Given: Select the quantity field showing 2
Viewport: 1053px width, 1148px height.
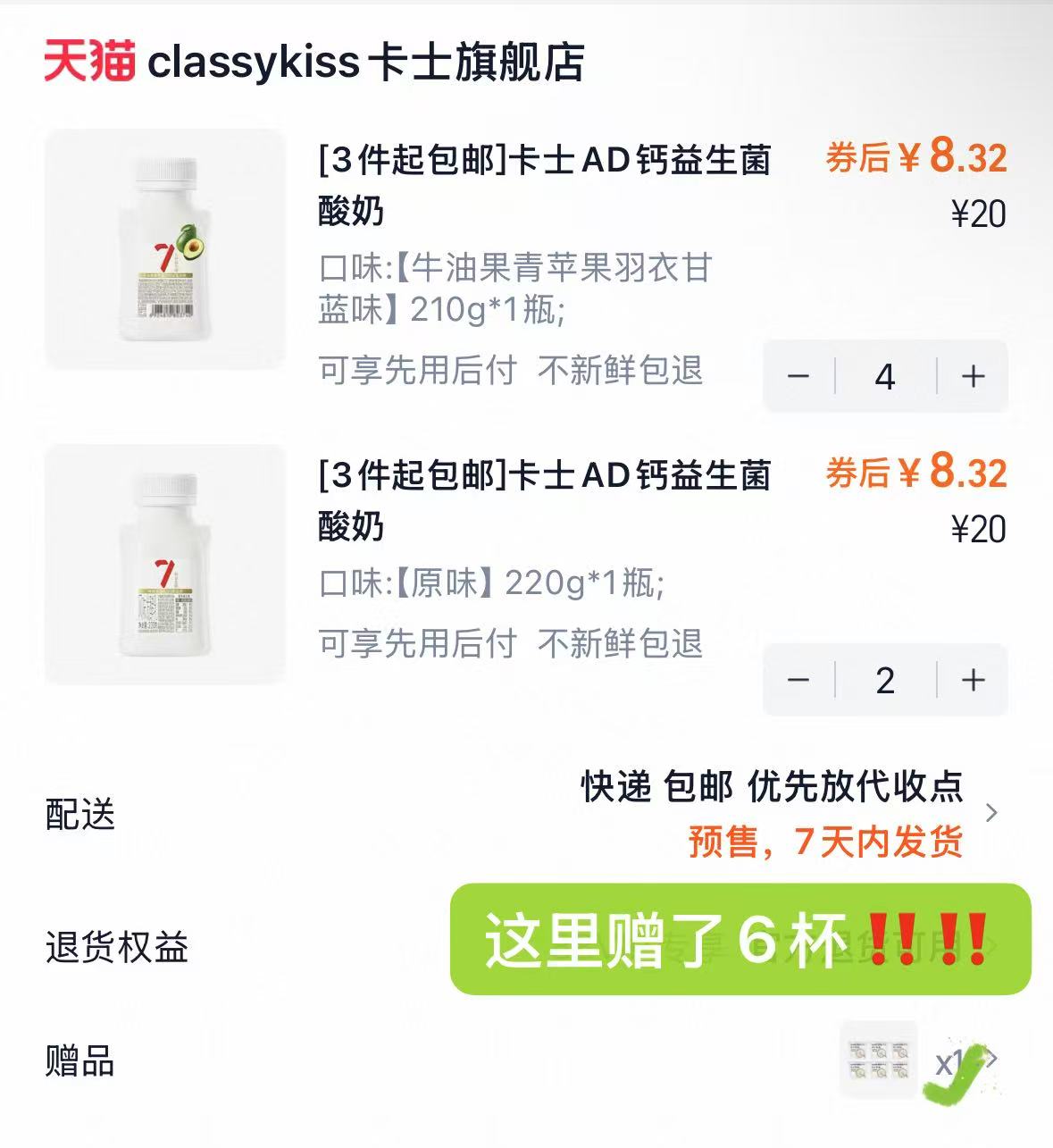Looking at the screenshot, I should click(882, 681).
